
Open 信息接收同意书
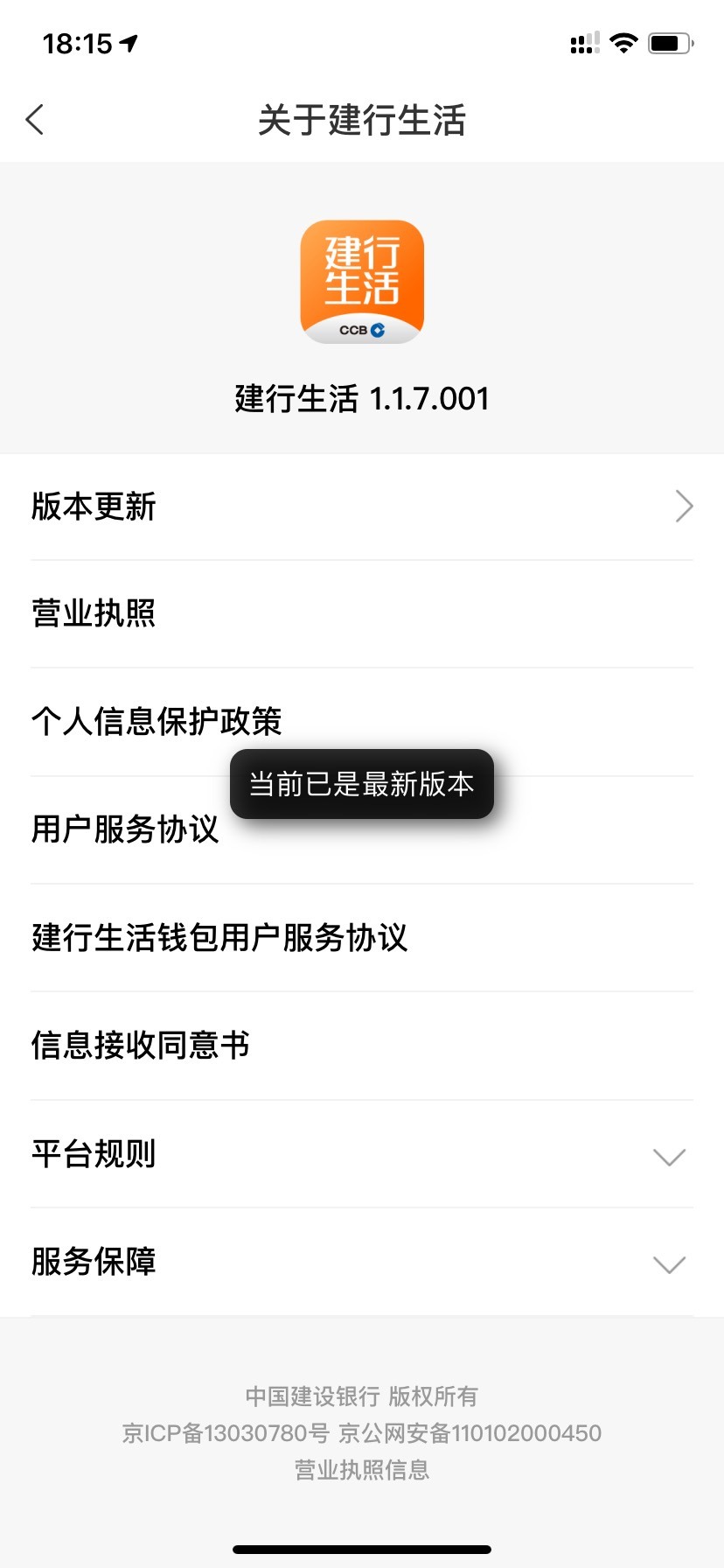pos(362,1046)
